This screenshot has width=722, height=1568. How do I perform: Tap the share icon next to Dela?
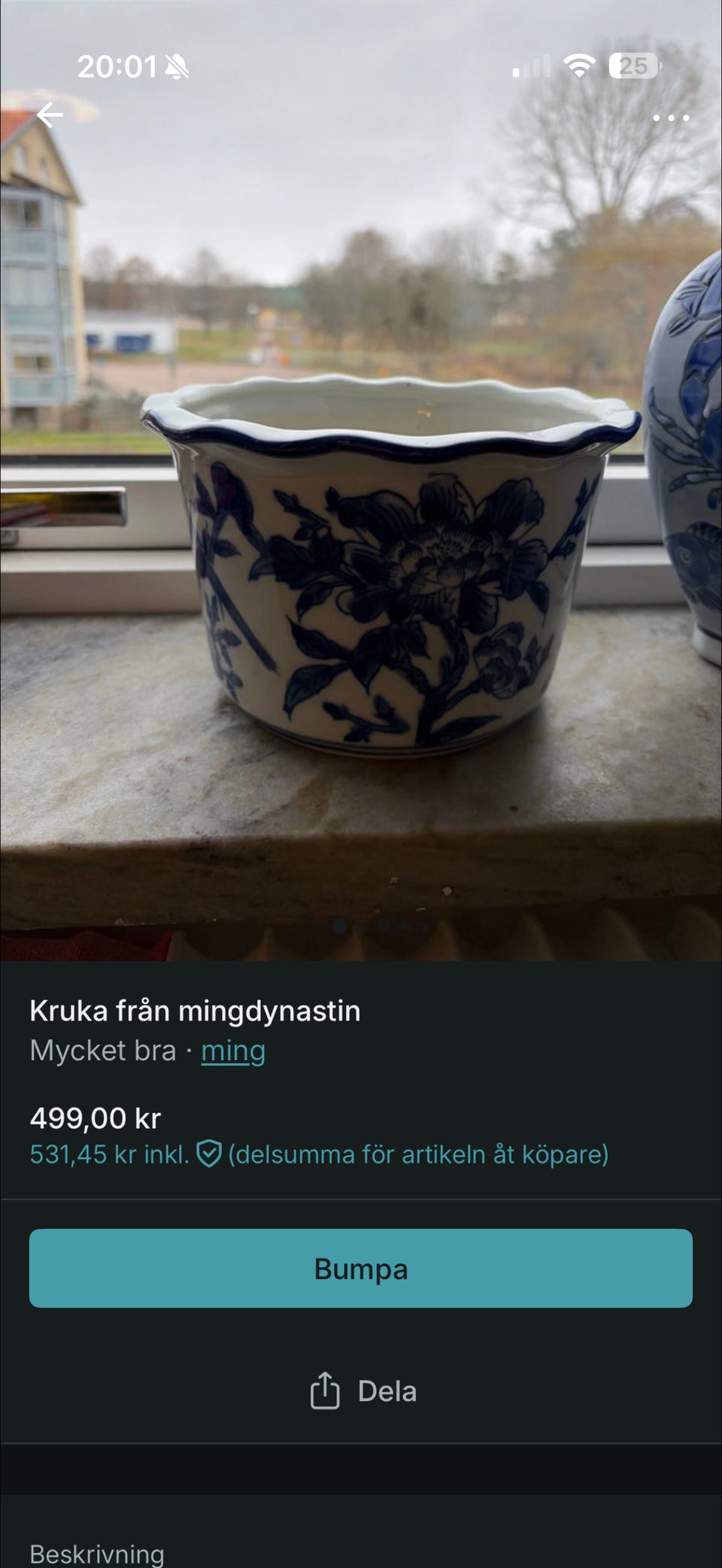[324, 1390]
